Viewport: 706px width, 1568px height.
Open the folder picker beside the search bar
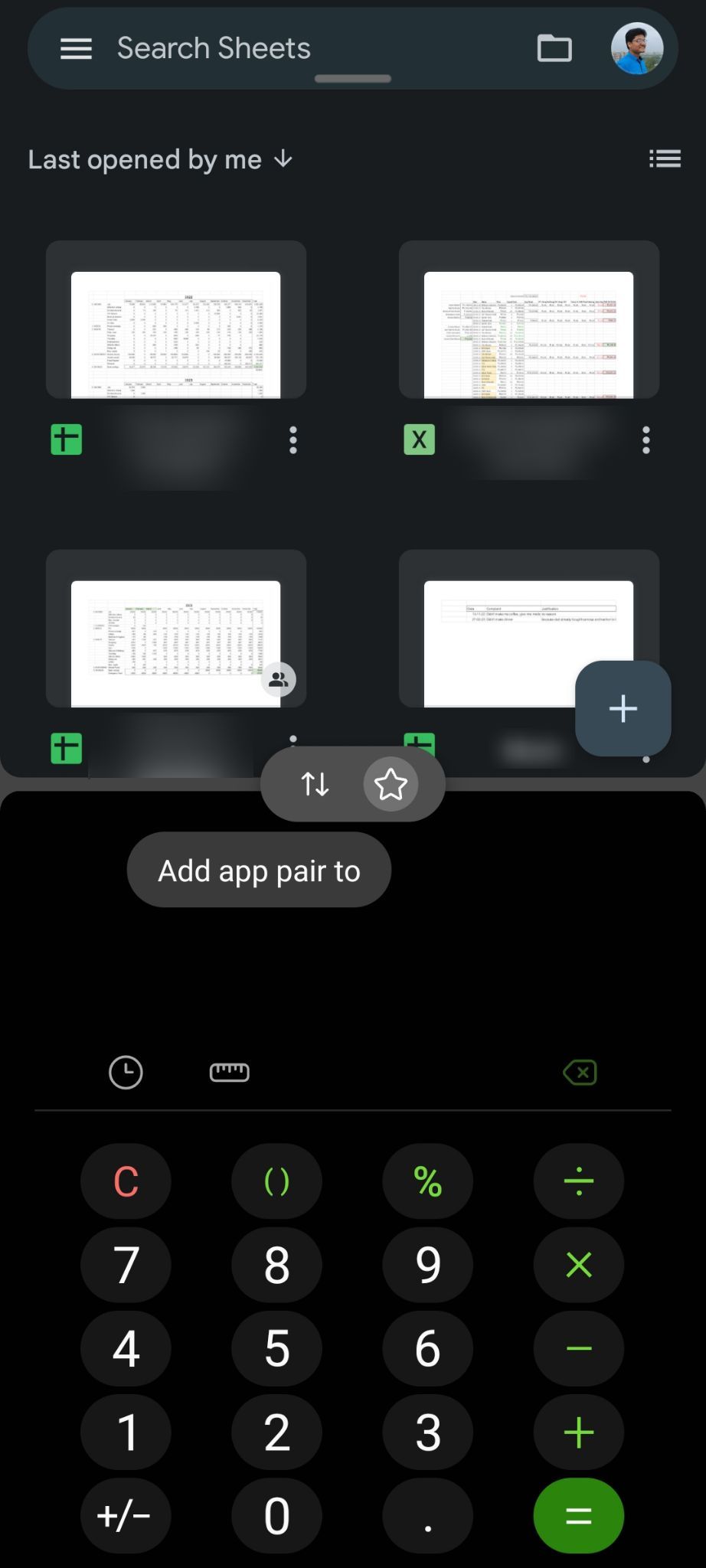[x=554, y=47]
